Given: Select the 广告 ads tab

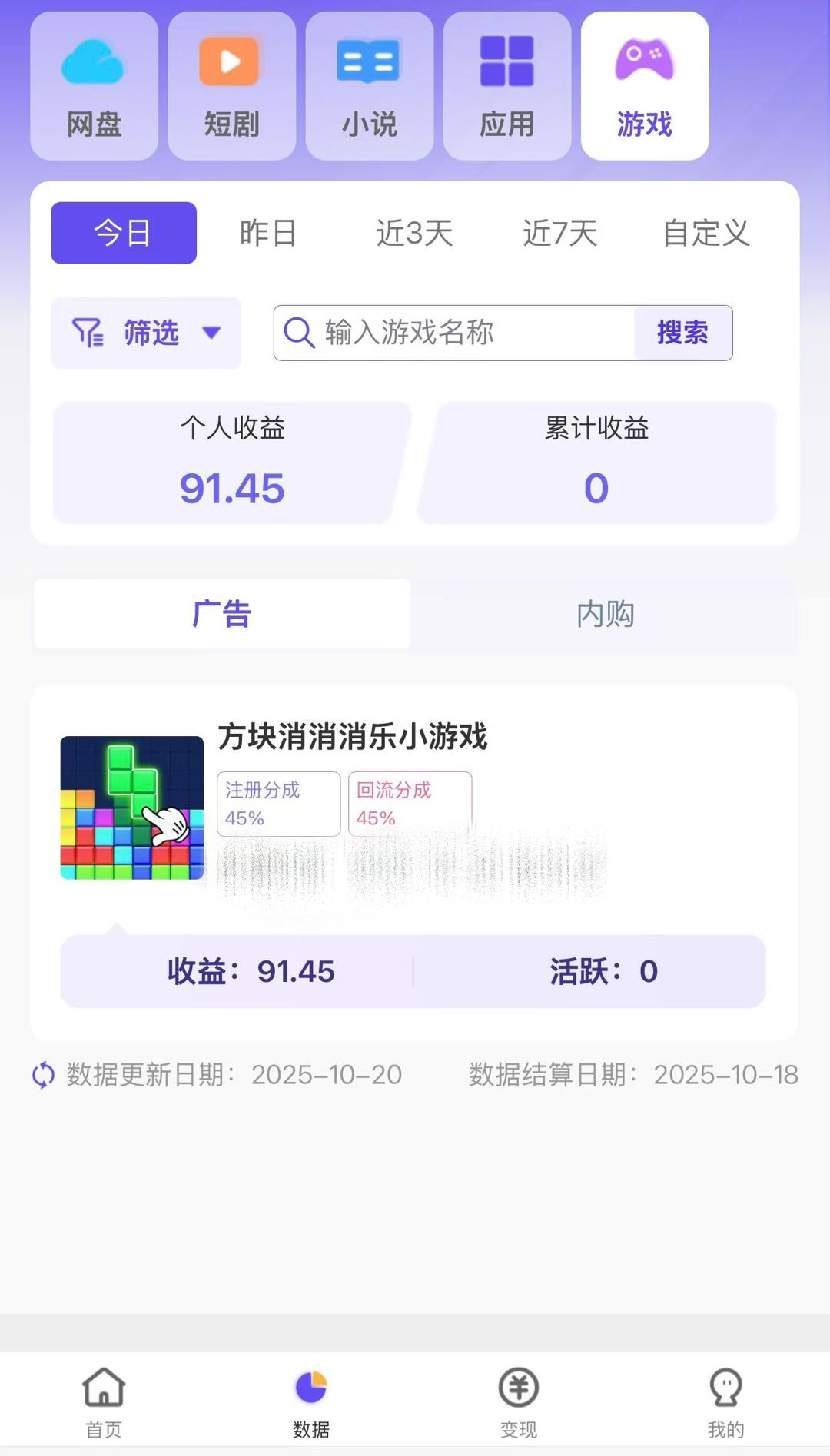Looking at the screenshot, I should [x=221, y=614].
